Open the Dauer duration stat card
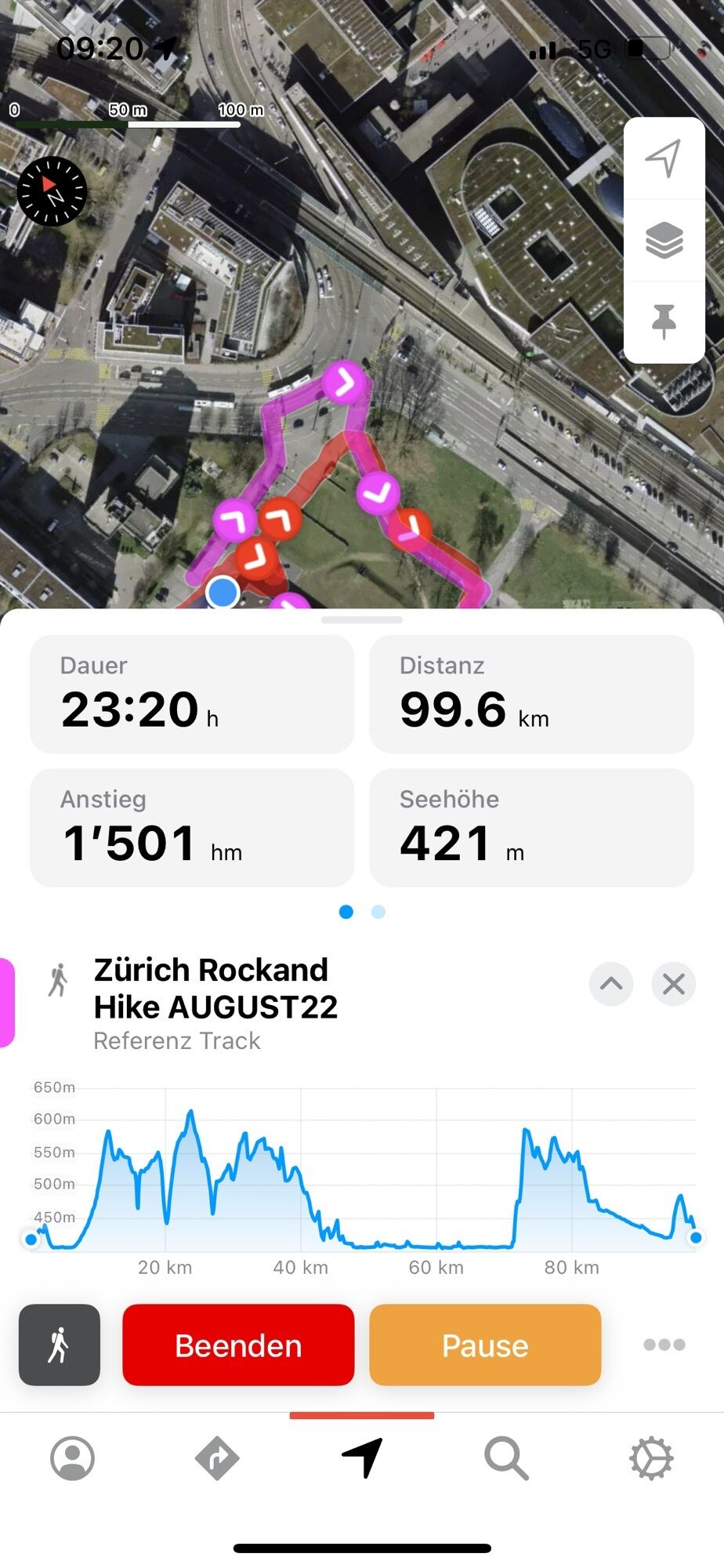The height and width of the screenshot is (1568, 724). point(192,694)
